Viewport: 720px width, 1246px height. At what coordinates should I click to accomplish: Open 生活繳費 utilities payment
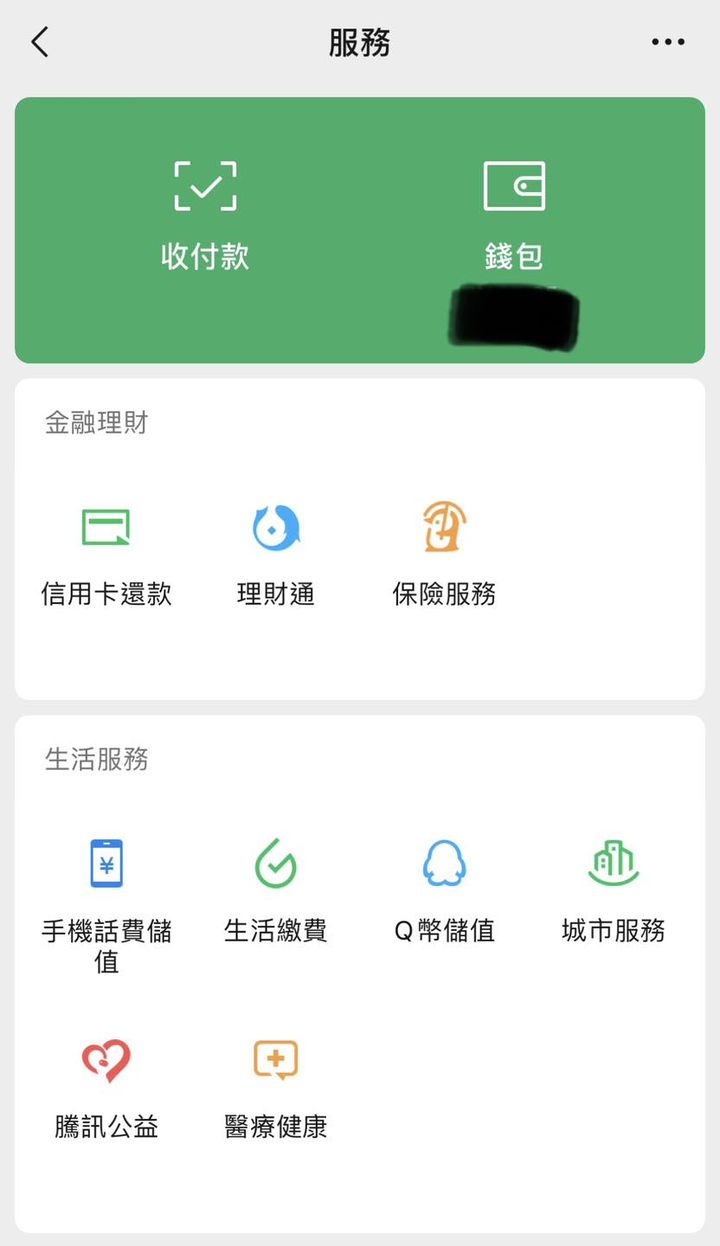point(274,890)
